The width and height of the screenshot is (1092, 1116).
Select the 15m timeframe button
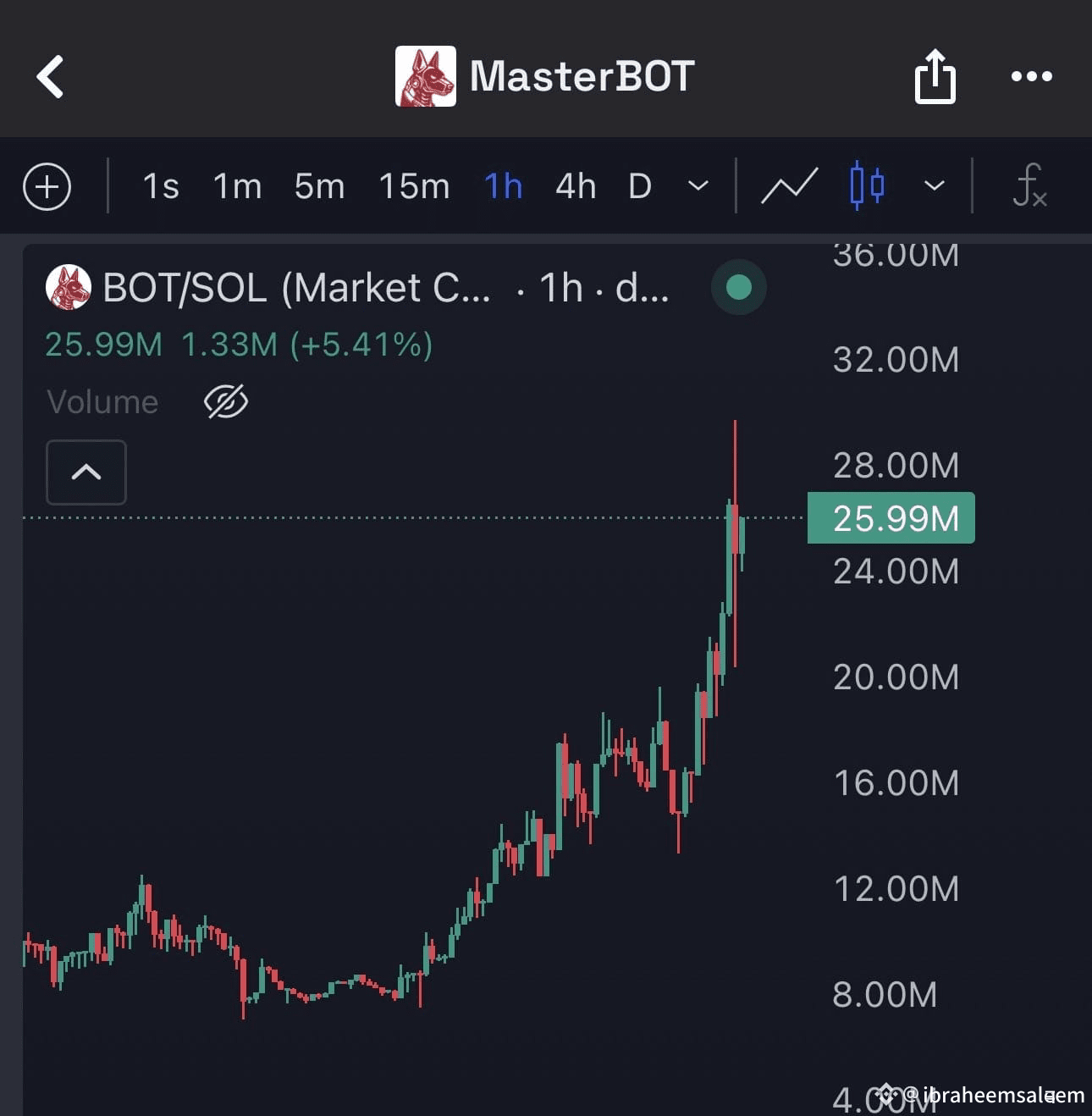414,186
